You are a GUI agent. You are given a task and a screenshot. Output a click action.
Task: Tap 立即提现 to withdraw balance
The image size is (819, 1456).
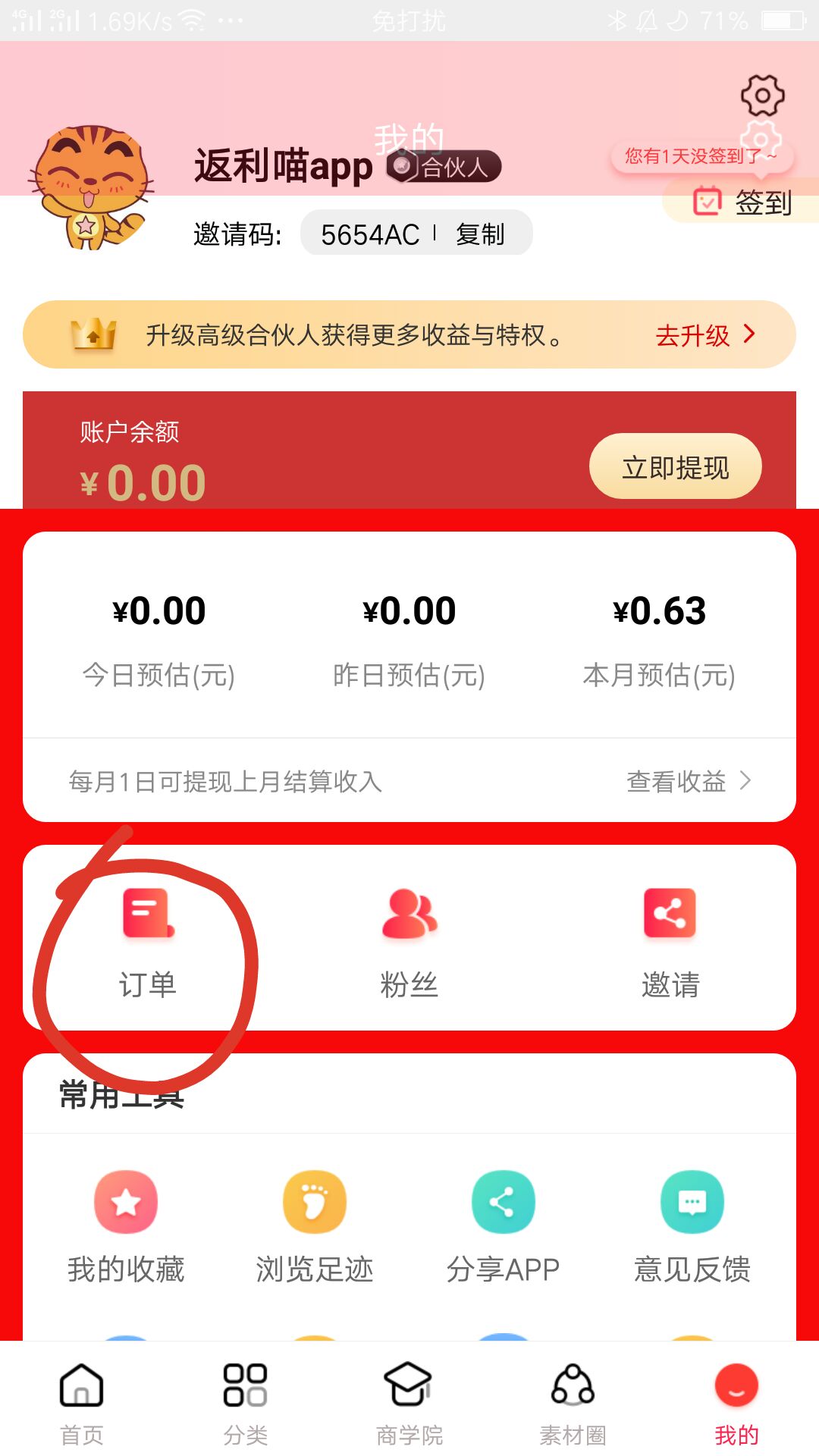point(675,466)
